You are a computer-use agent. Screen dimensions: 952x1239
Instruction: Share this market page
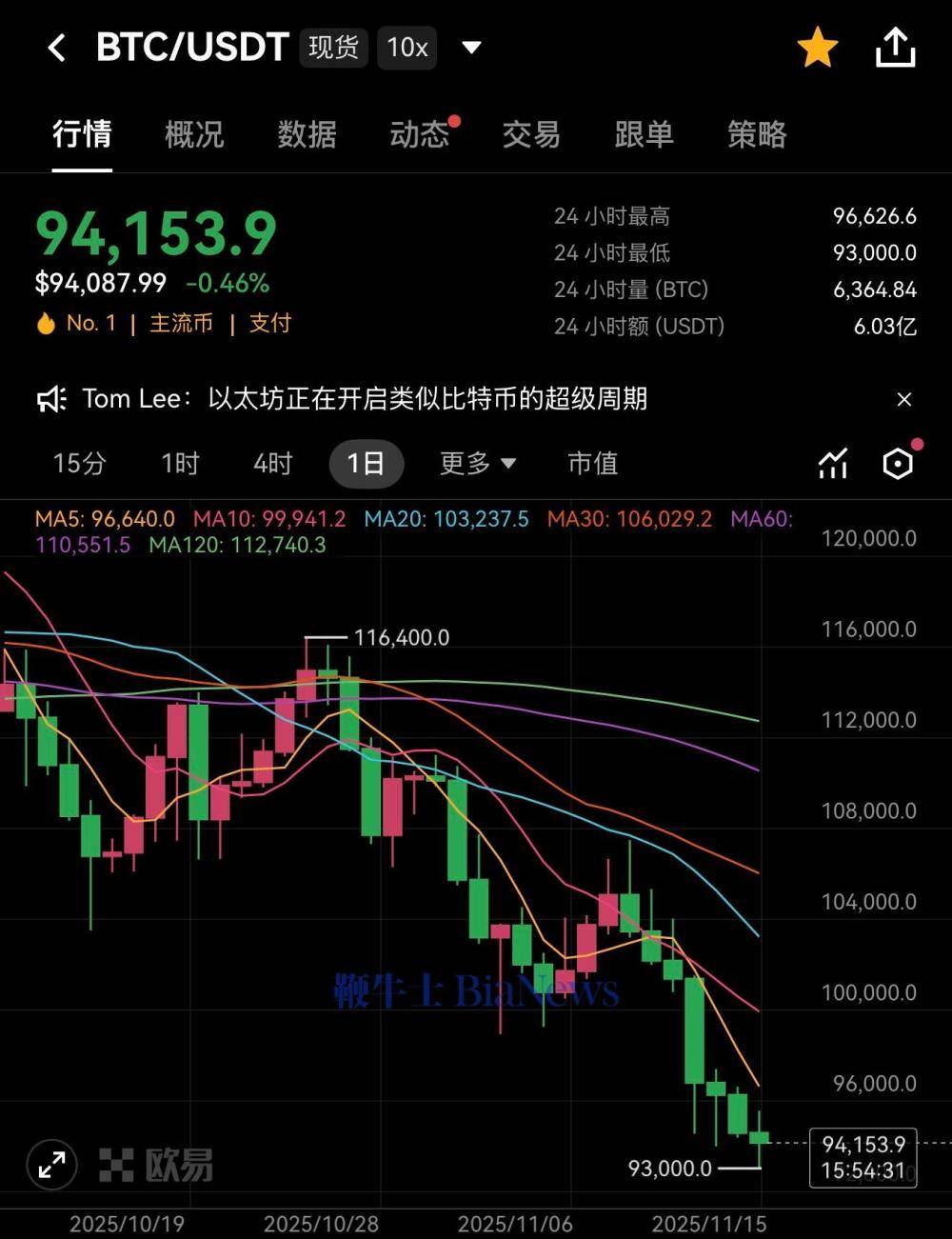(895, 48)
